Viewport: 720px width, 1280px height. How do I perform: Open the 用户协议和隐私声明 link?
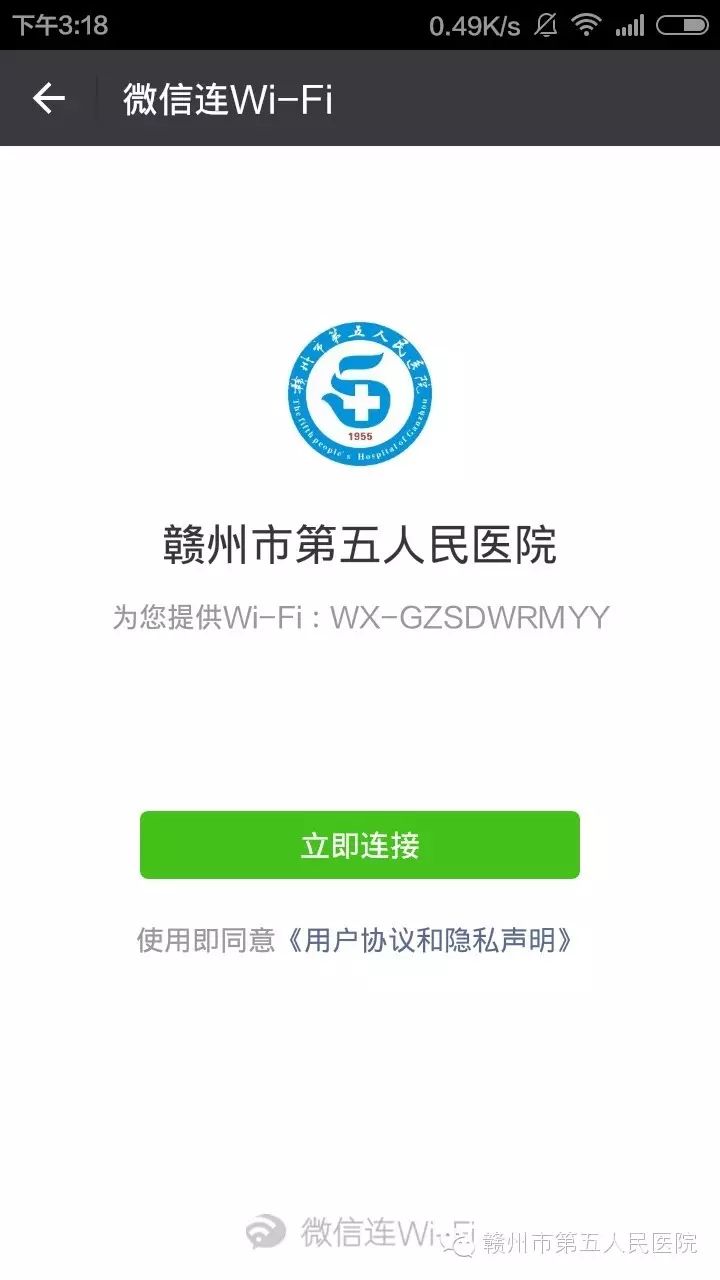[430, 940]
